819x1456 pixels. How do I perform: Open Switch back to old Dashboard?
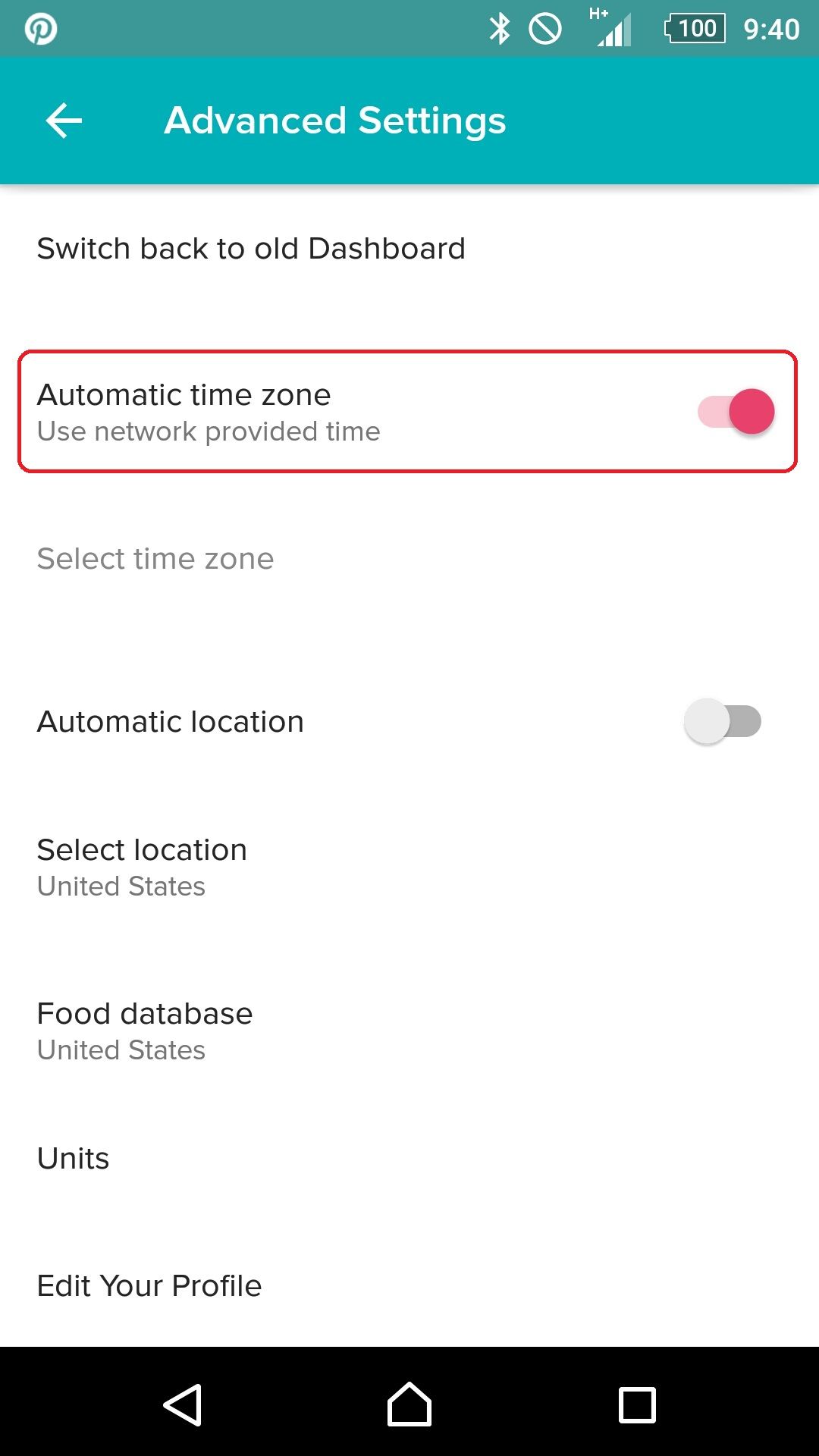click(251, 249)
